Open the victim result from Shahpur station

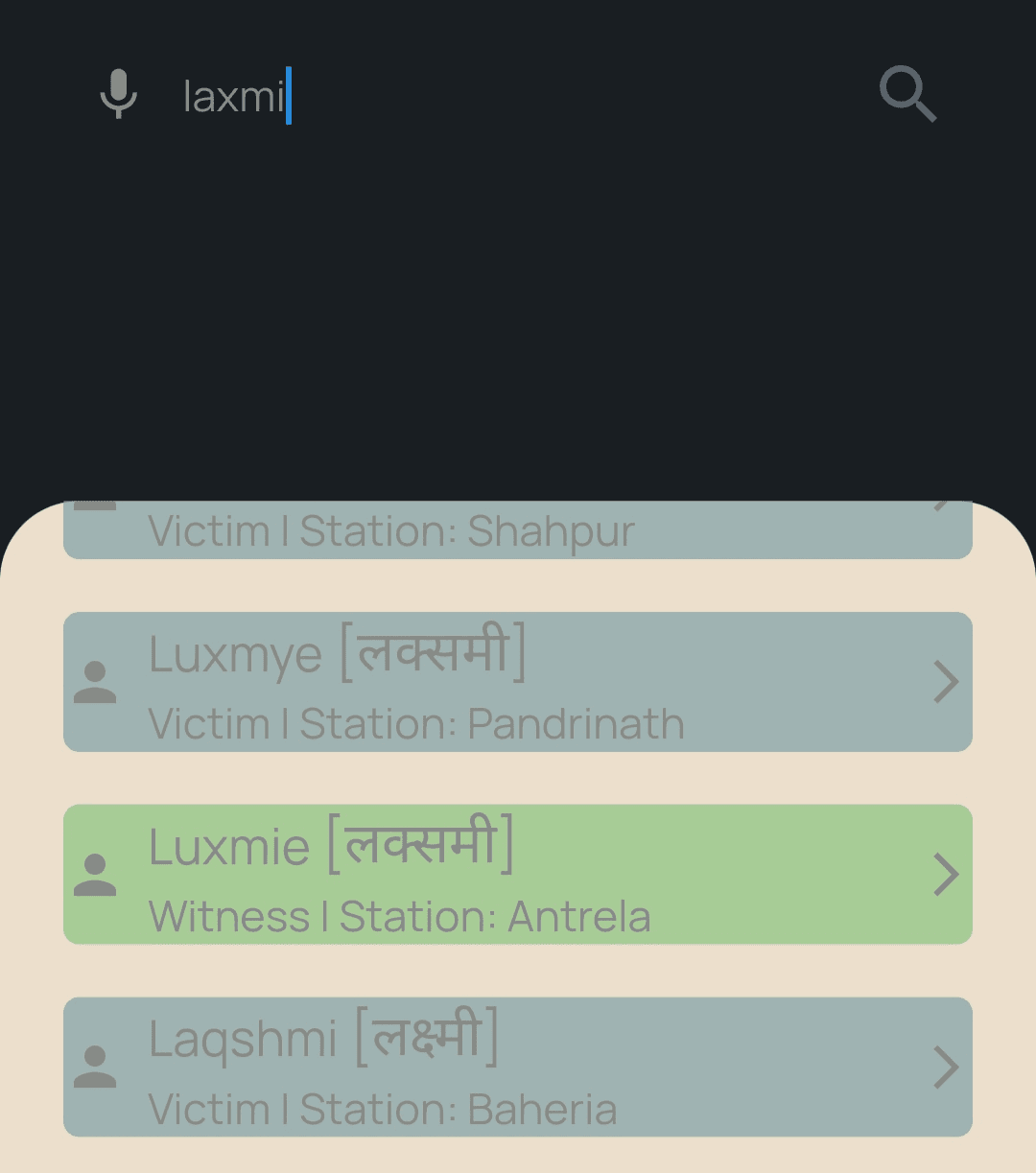pyautogui.click(x=518, y=530)
